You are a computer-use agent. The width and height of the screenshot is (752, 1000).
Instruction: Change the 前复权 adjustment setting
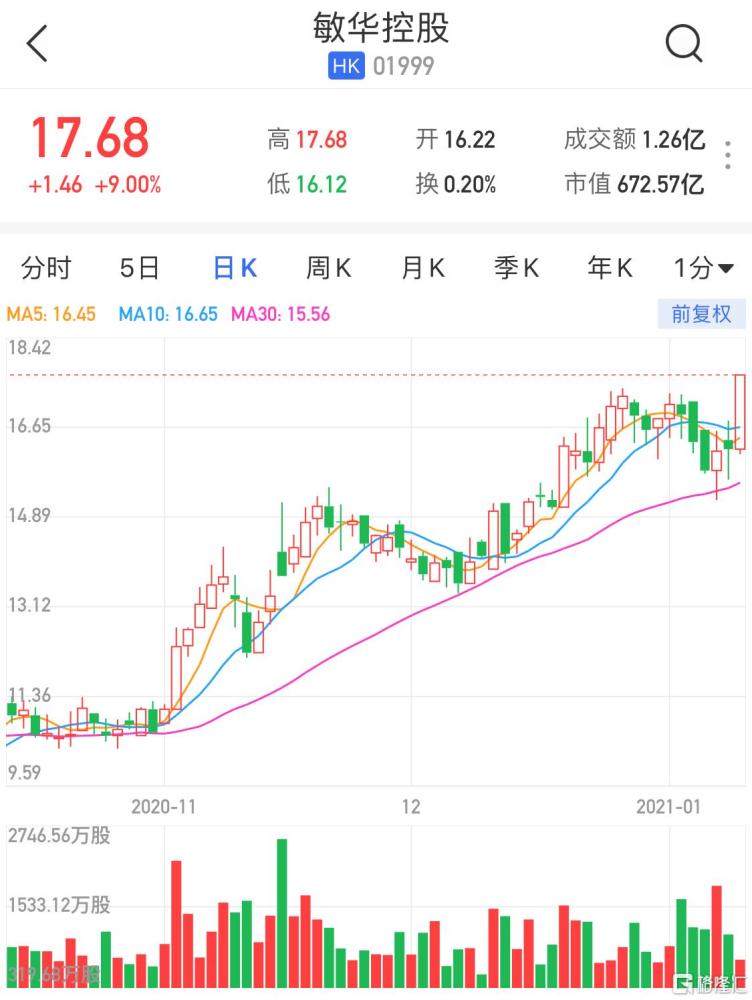tap(701, 314)
